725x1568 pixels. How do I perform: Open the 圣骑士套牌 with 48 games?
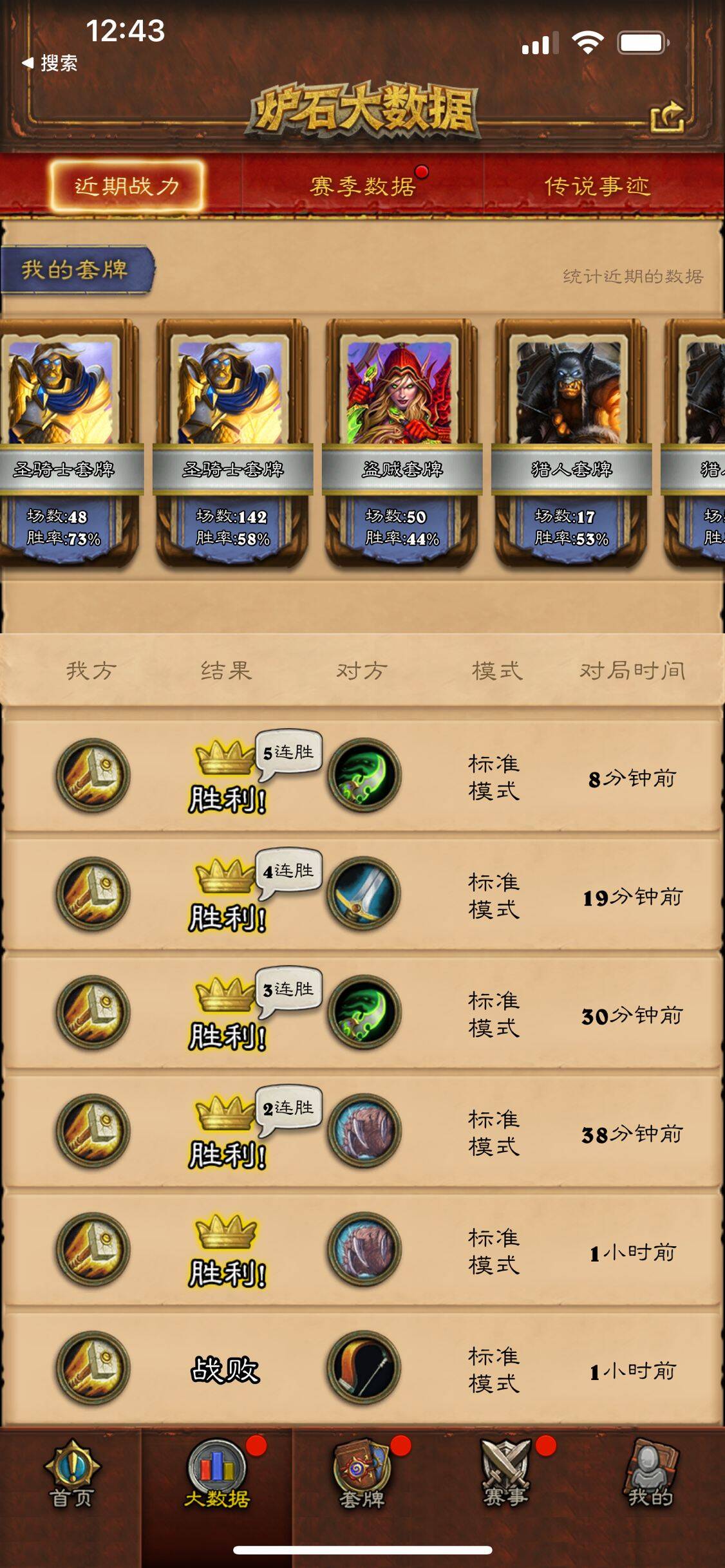click(x=64, y=443)
